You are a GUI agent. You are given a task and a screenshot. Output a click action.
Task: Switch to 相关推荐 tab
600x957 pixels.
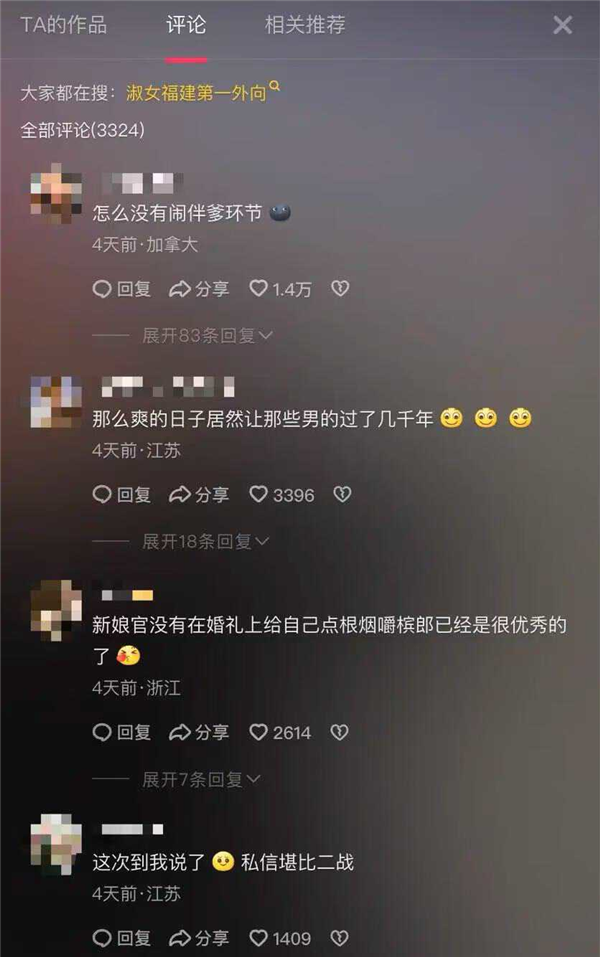pos(305,25)
